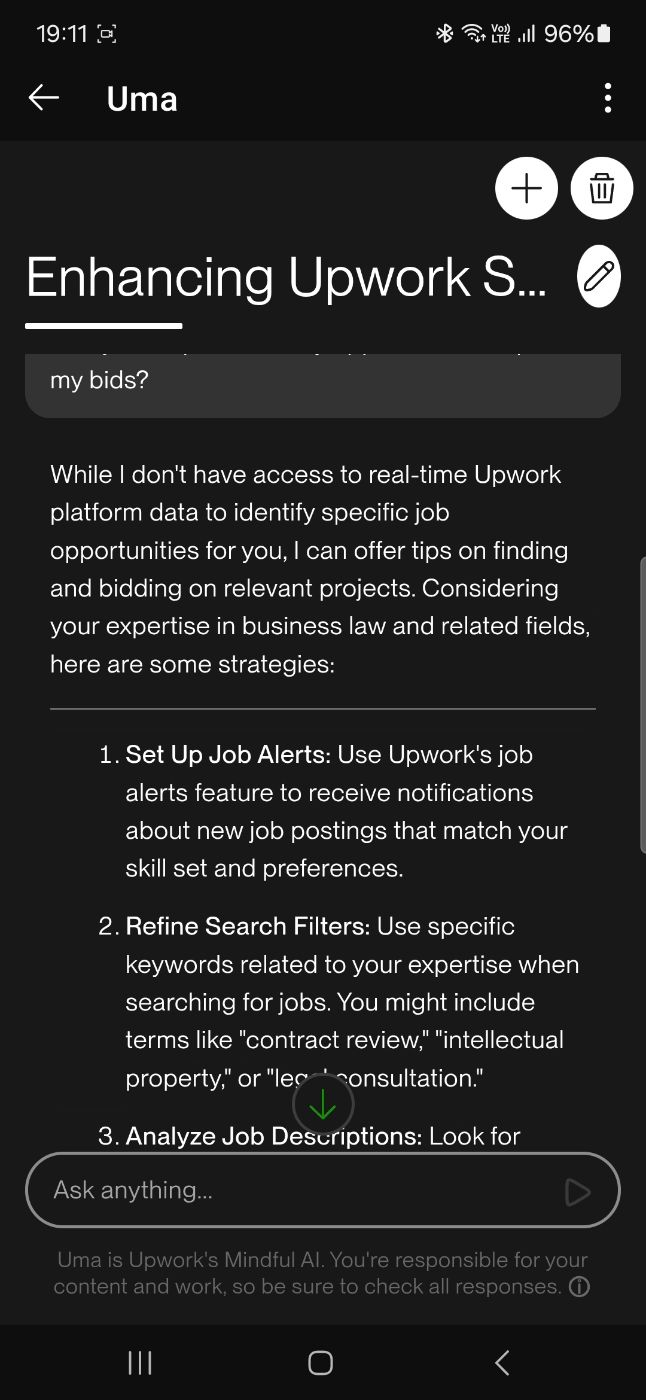Image resolution: width=646 pixels, height=1400 pixels.
Task: Send the message with the arrow icon
Action: click(x=577, y=1191)
